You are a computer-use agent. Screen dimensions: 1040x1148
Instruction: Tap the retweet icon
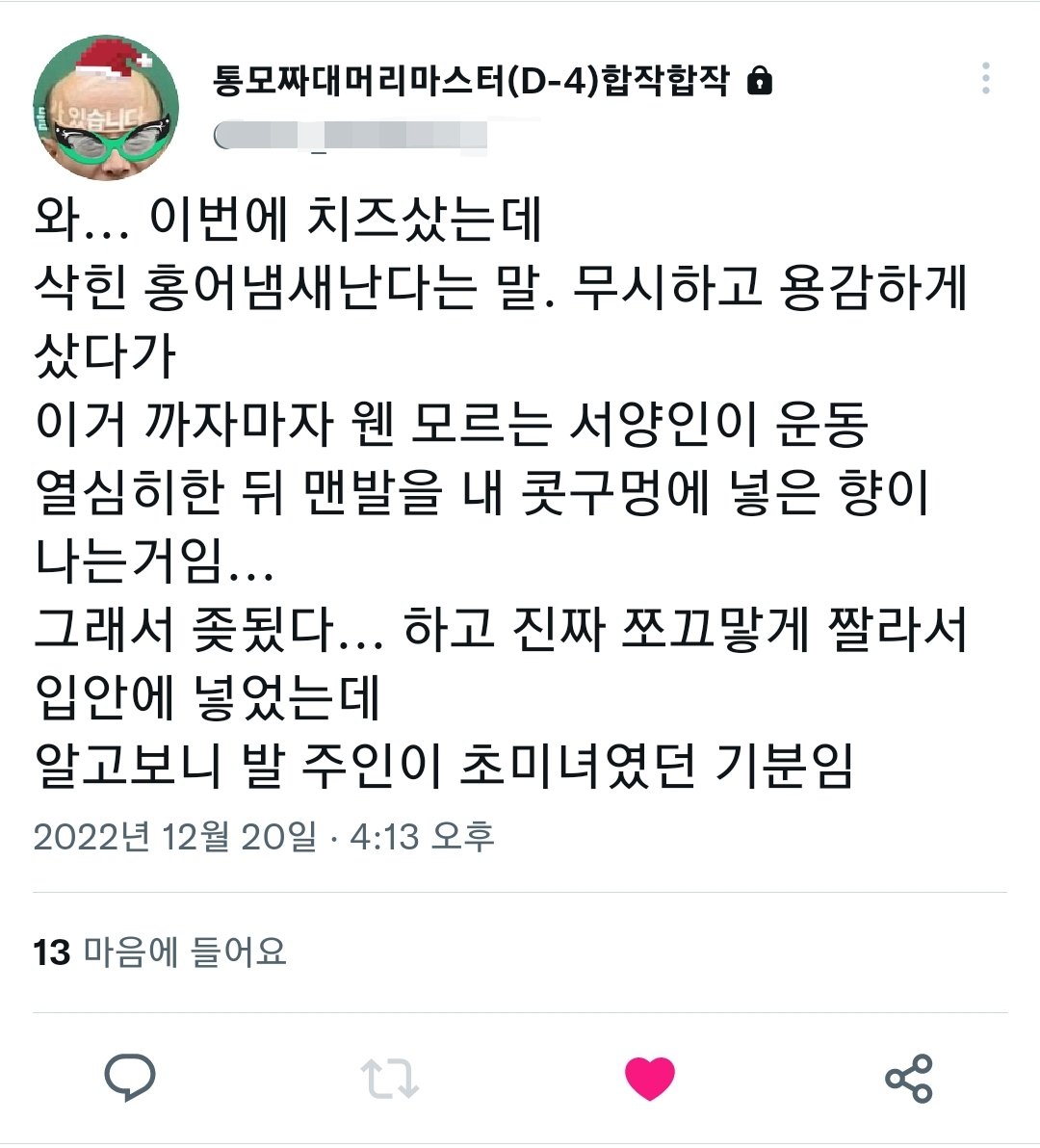389,1079
